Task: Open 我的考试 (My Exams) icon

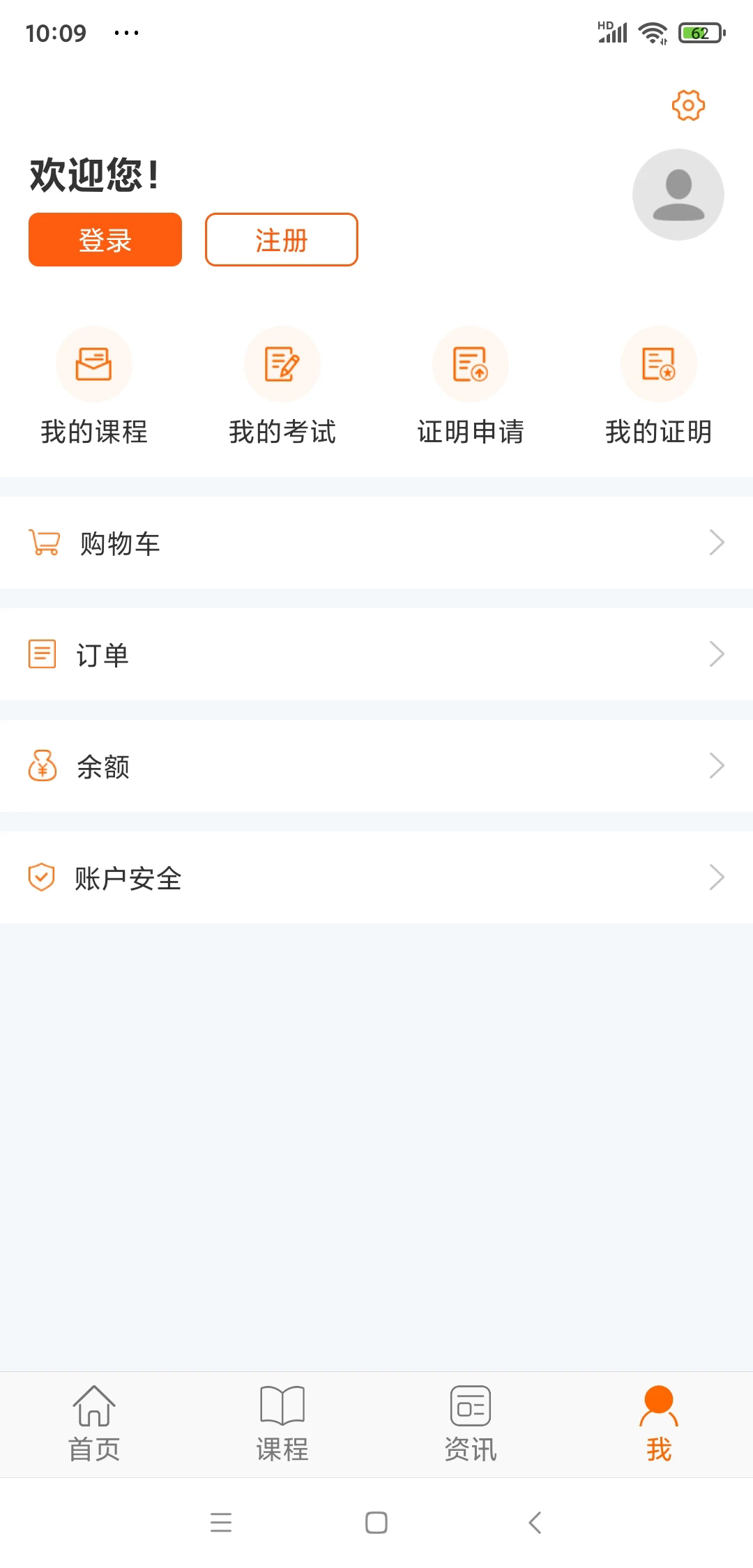Action: pyautogui.click(x=282, y=363)
